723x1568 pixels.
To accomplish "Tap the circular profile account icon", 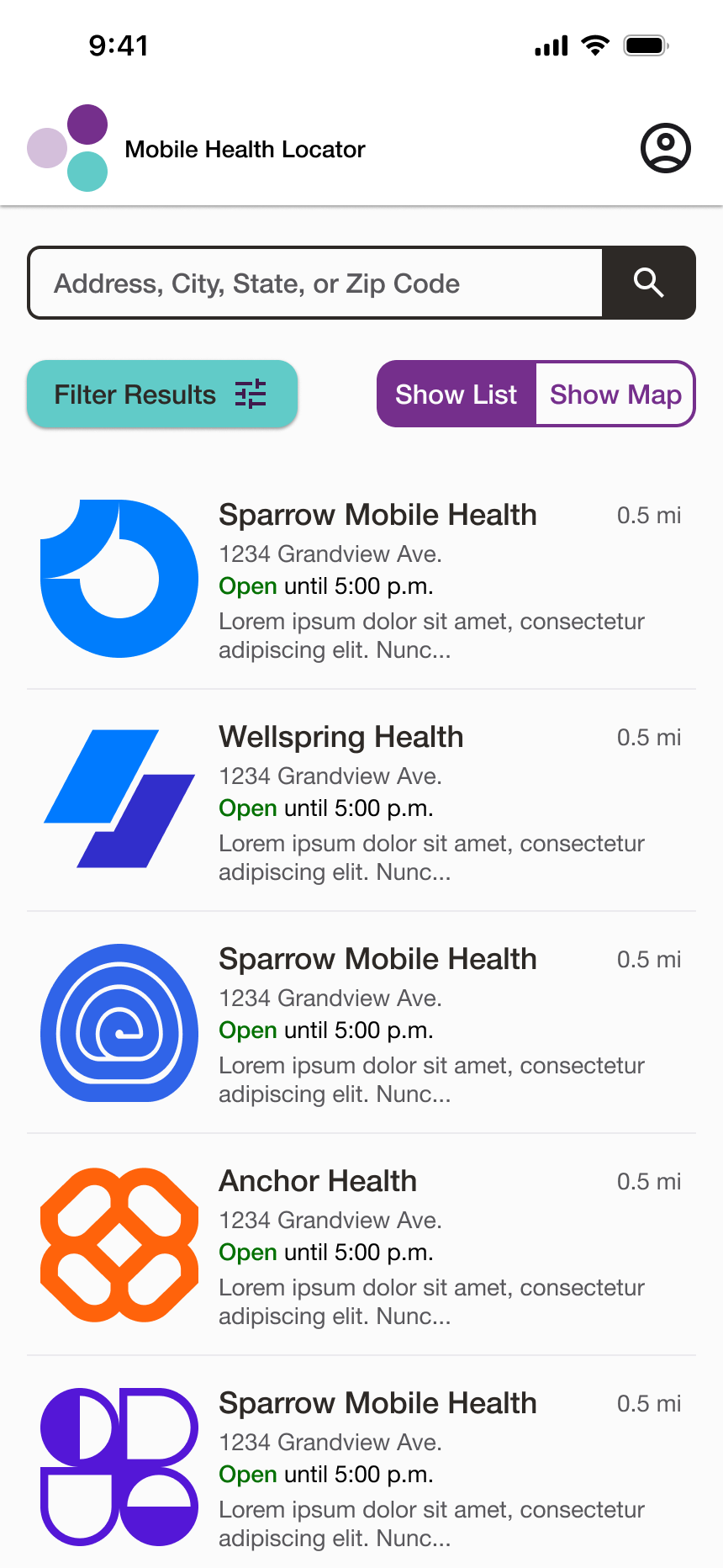I will click(664, 148).
